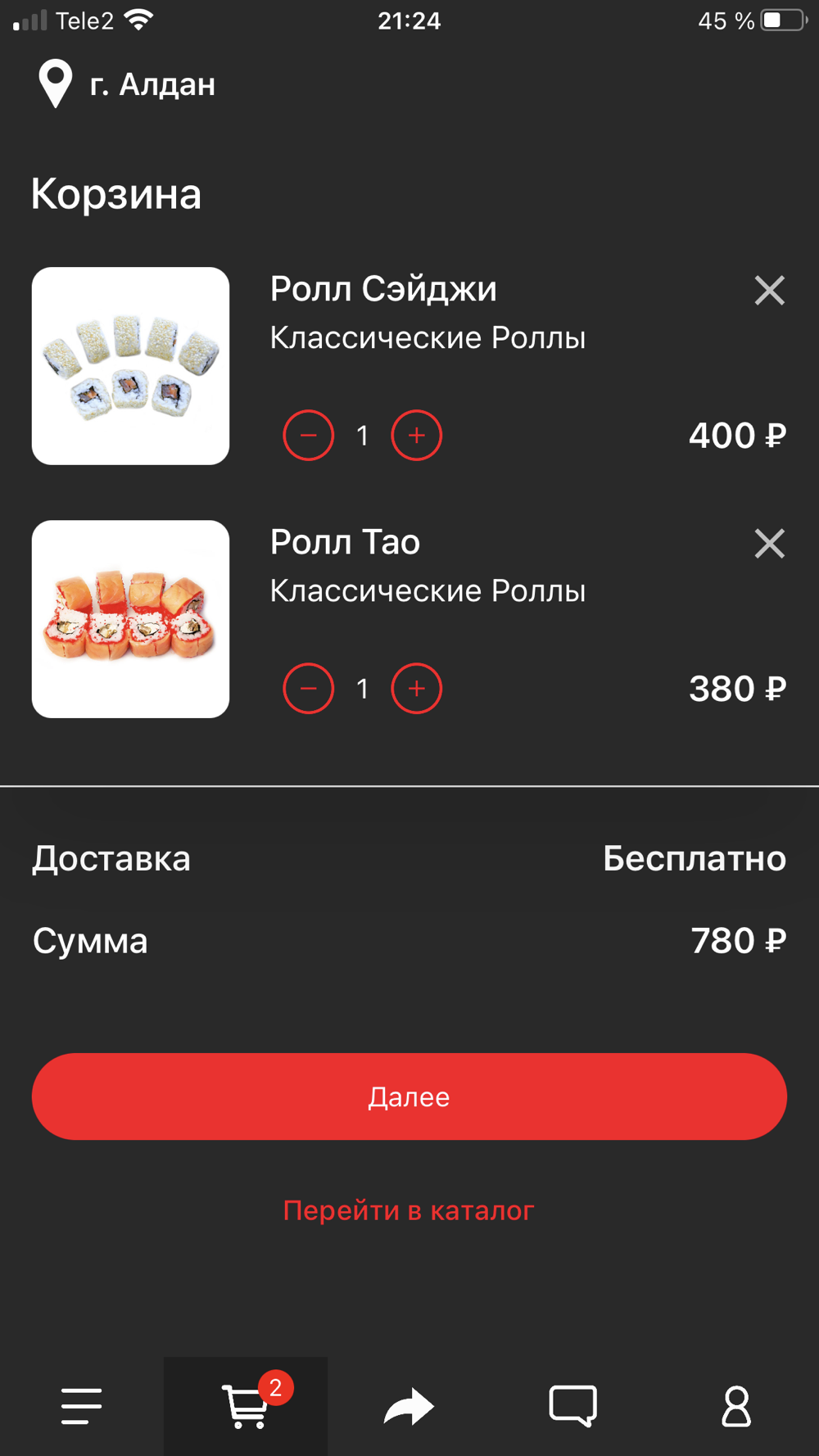Remove Ролл Сэйджи from the cart

pyautogui.click(x=769, y=290)
